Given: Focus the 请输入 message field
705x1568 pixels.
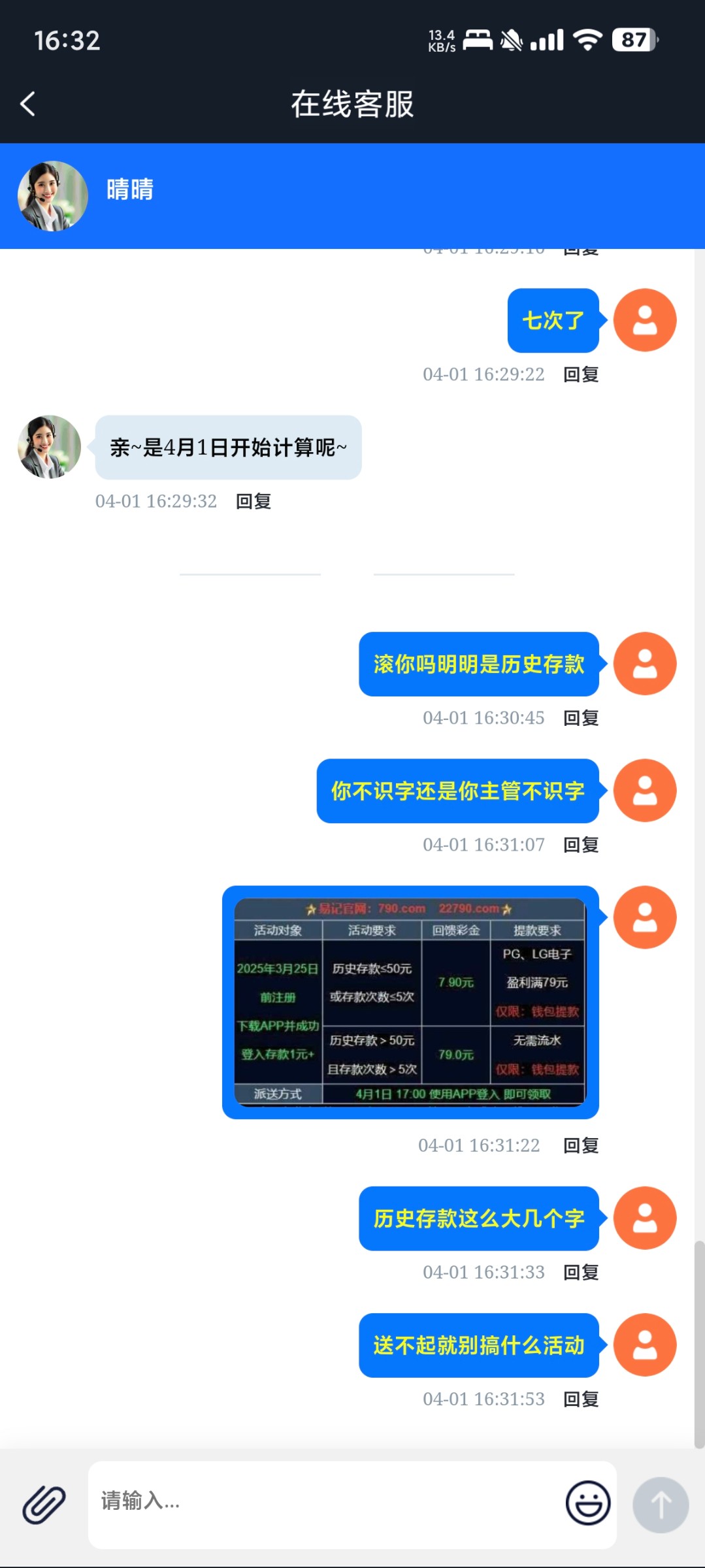Looking at the screenshot, I should click(x=327, y=1503).
